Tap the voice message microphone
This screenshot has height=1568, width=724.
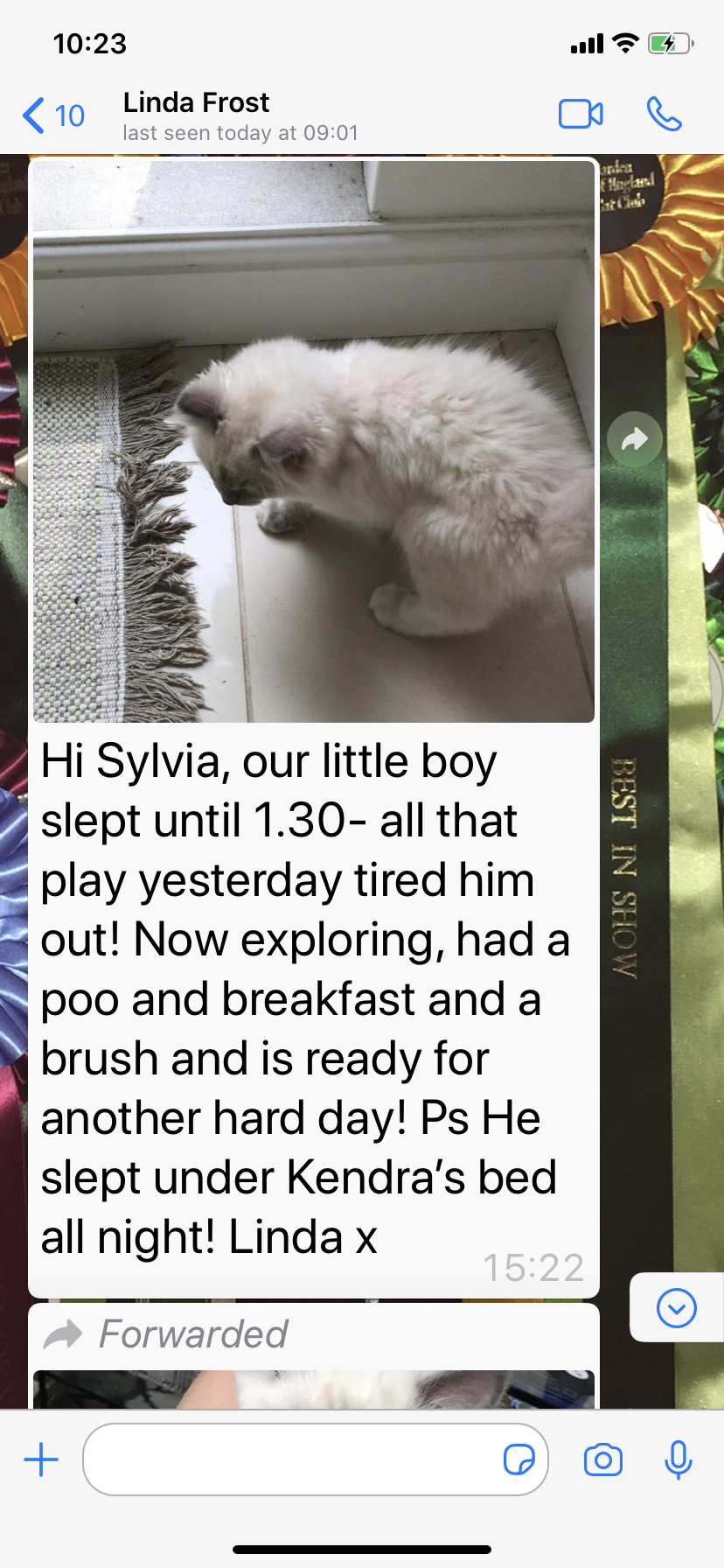[679, 1459]
